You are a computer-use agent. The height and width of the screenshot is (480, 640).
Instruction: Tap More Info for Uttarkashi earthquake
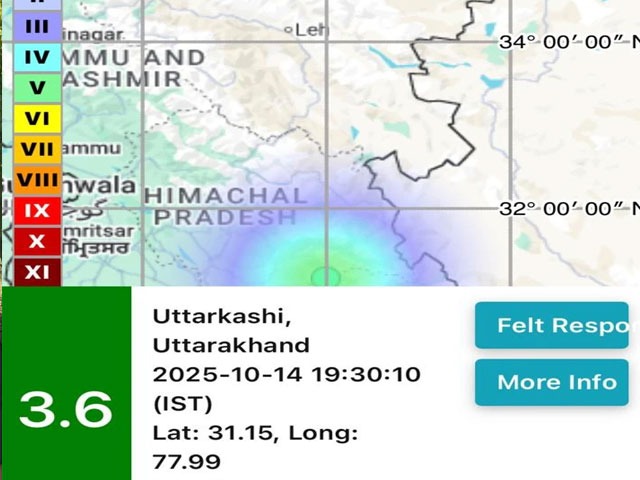click(552, 382)
